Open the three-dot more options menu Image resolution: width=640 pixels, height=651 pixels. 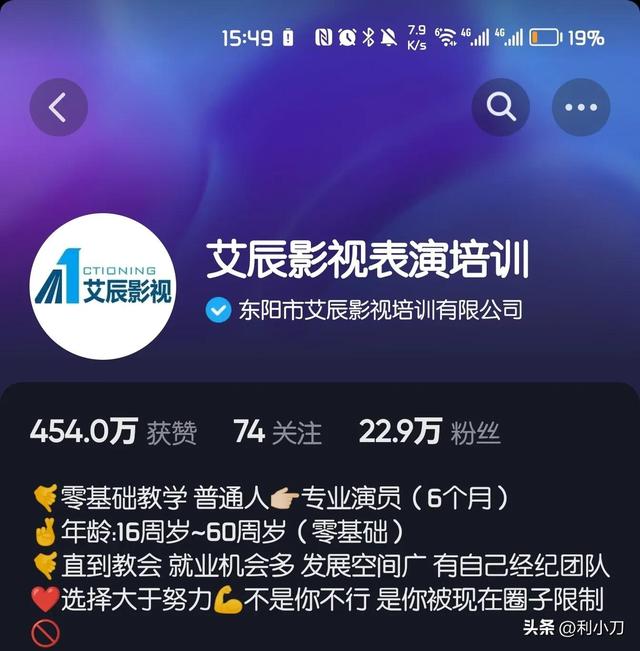click(x=581, y=107)
